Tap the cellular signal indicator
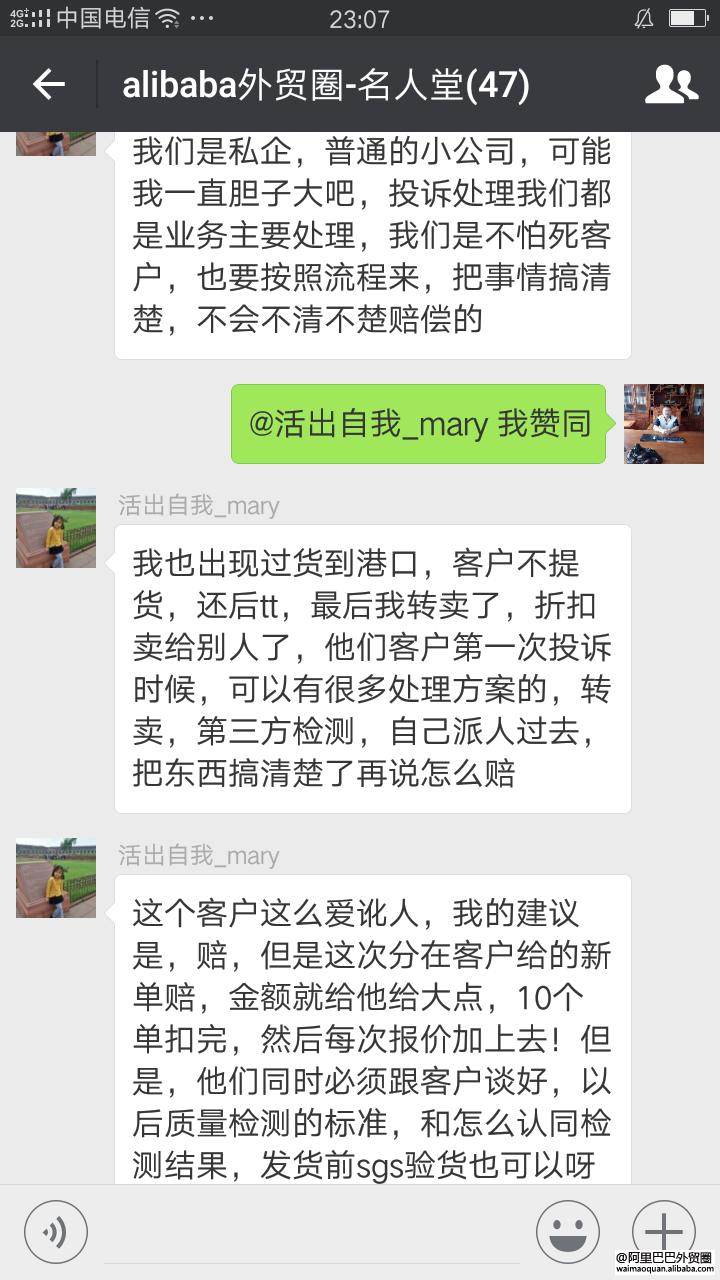This screenshot has height=1280, width=720. click(x=30, y=16)
